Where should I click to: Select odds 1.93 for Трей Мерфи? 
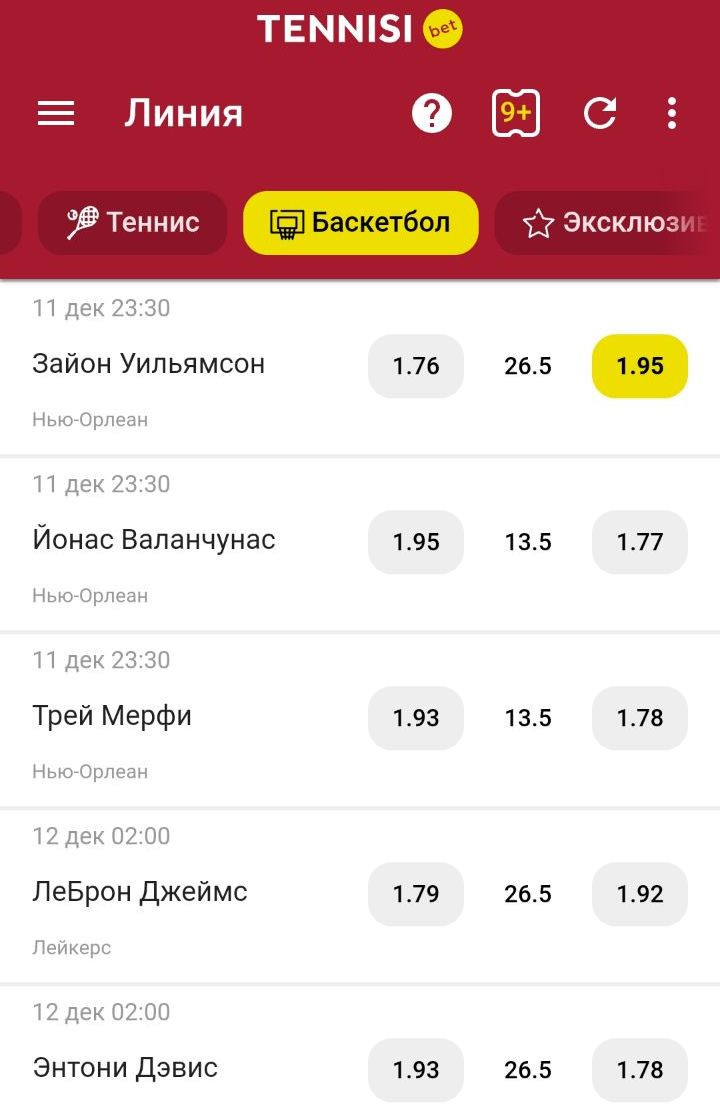click(x=416, y=718)
